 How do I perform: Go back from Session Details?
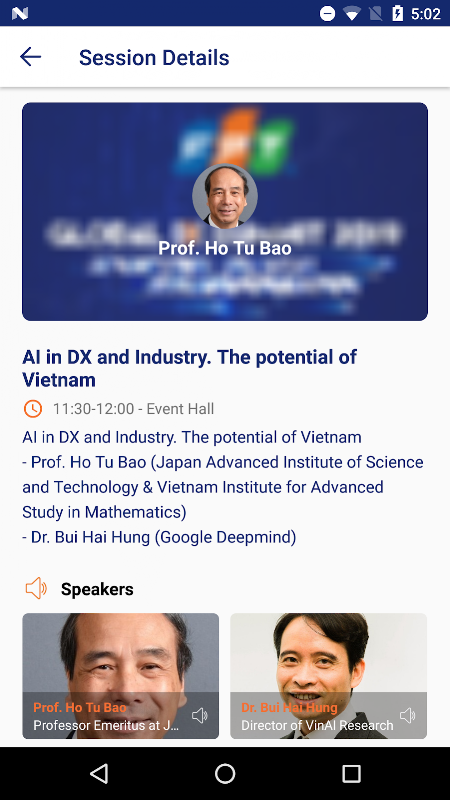(x=30, y=57)
